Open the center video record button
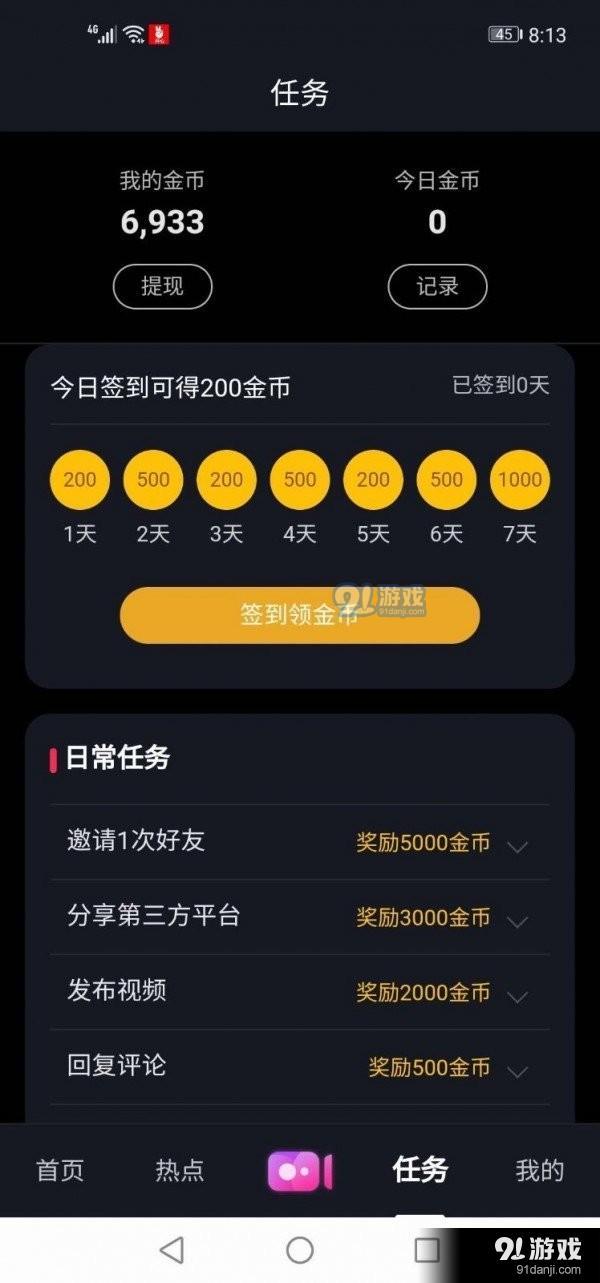The height and width of the screenshot is (1283, 600). (299, 1171)
